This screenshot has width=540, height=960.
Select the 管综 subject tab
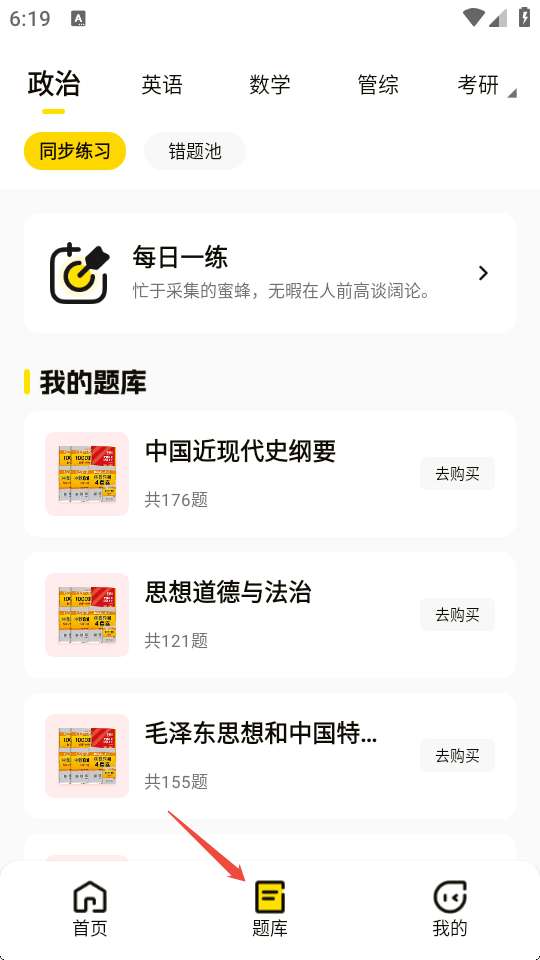click(378, 84)
